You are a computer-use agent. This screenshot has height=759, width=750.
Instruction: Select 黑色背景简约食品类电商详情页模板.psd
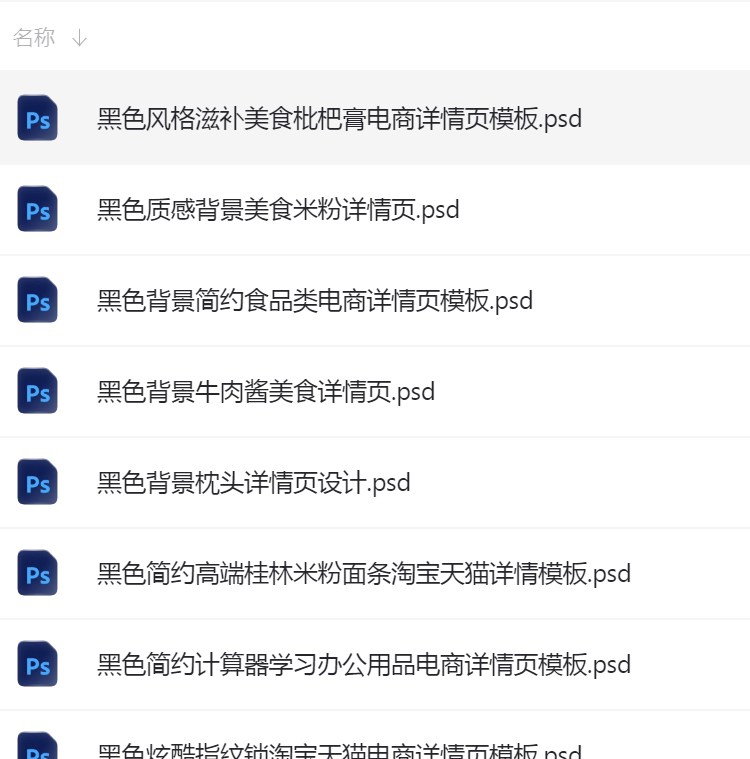315,301
